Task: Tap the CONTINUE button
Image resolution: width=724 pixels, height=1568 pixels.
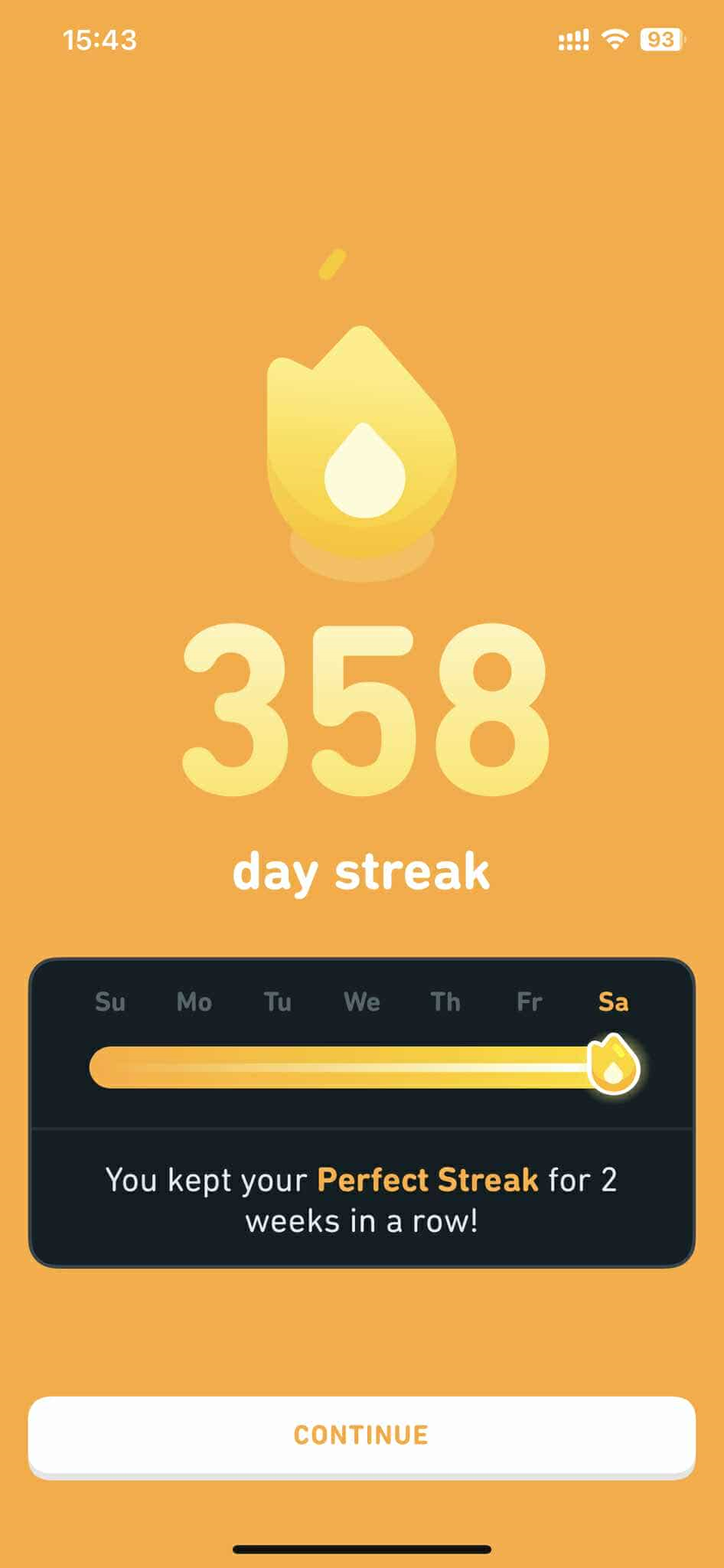Action: 361,1436
